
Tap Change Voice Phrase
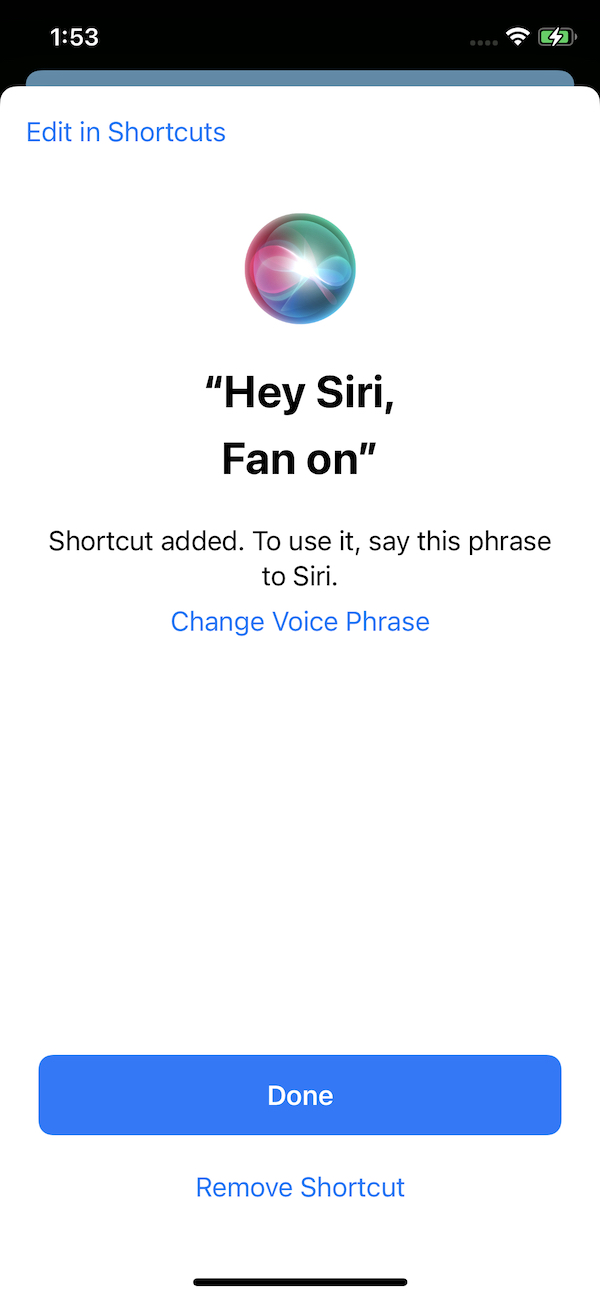click(300, 621)
